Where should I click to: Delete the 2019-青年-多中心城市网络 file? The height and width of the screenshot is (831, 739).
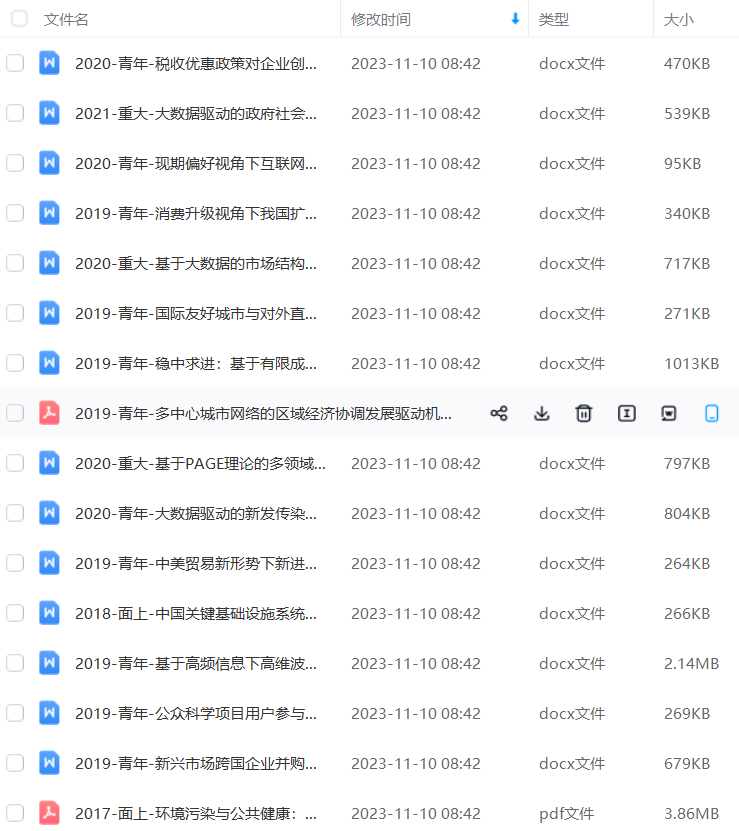[584, 413]
